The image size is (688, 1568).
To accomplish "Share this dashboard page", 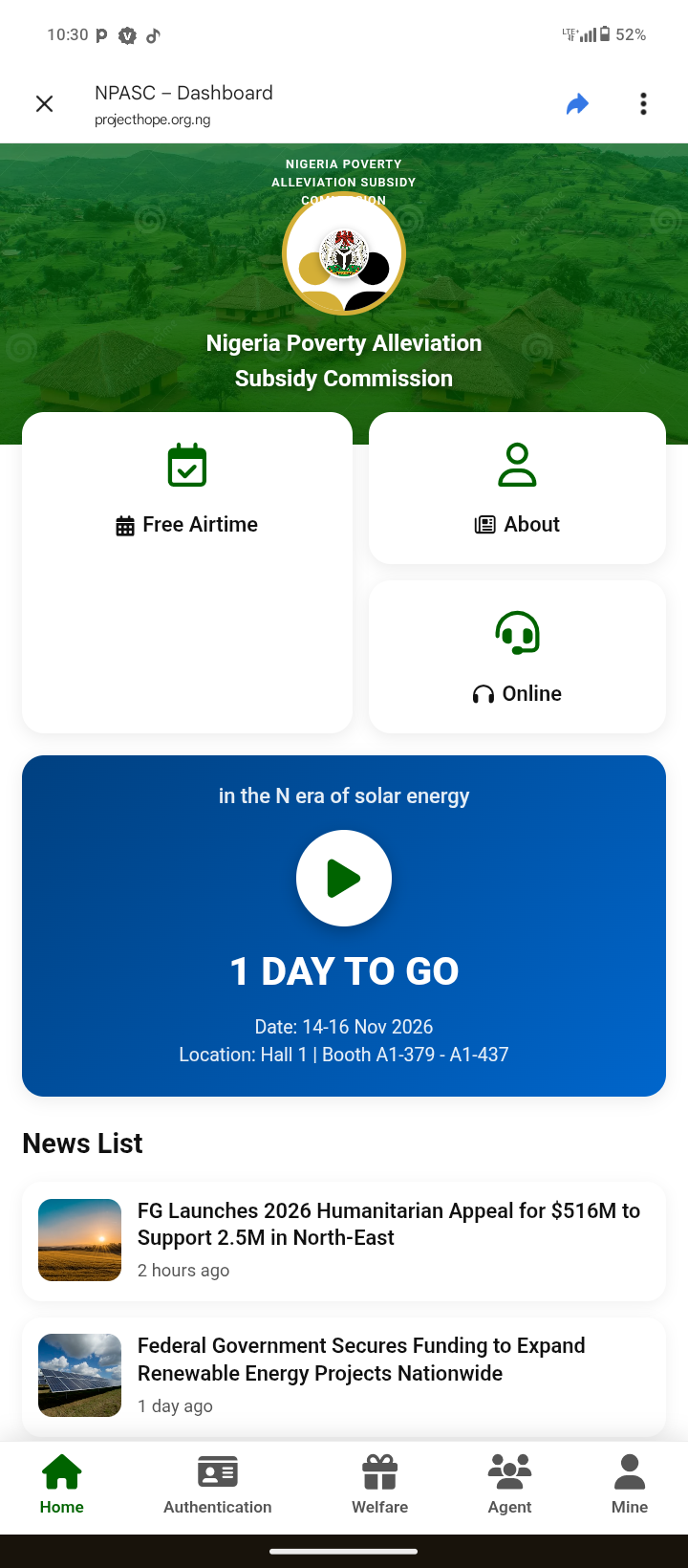I will click(x=577, y=103).
